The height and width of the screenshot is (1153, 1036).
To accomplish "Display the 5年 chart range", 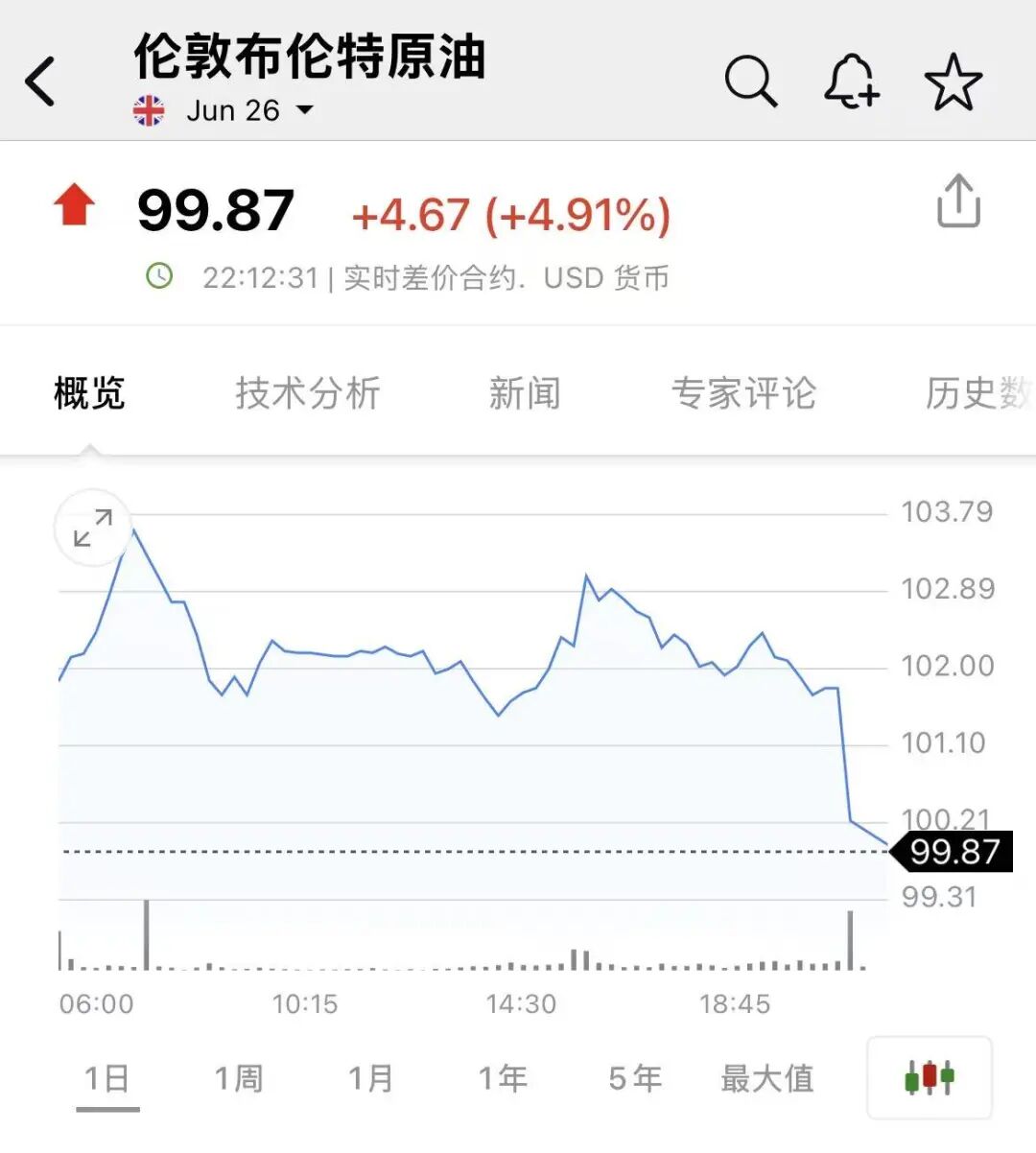I will [635, 1078].
